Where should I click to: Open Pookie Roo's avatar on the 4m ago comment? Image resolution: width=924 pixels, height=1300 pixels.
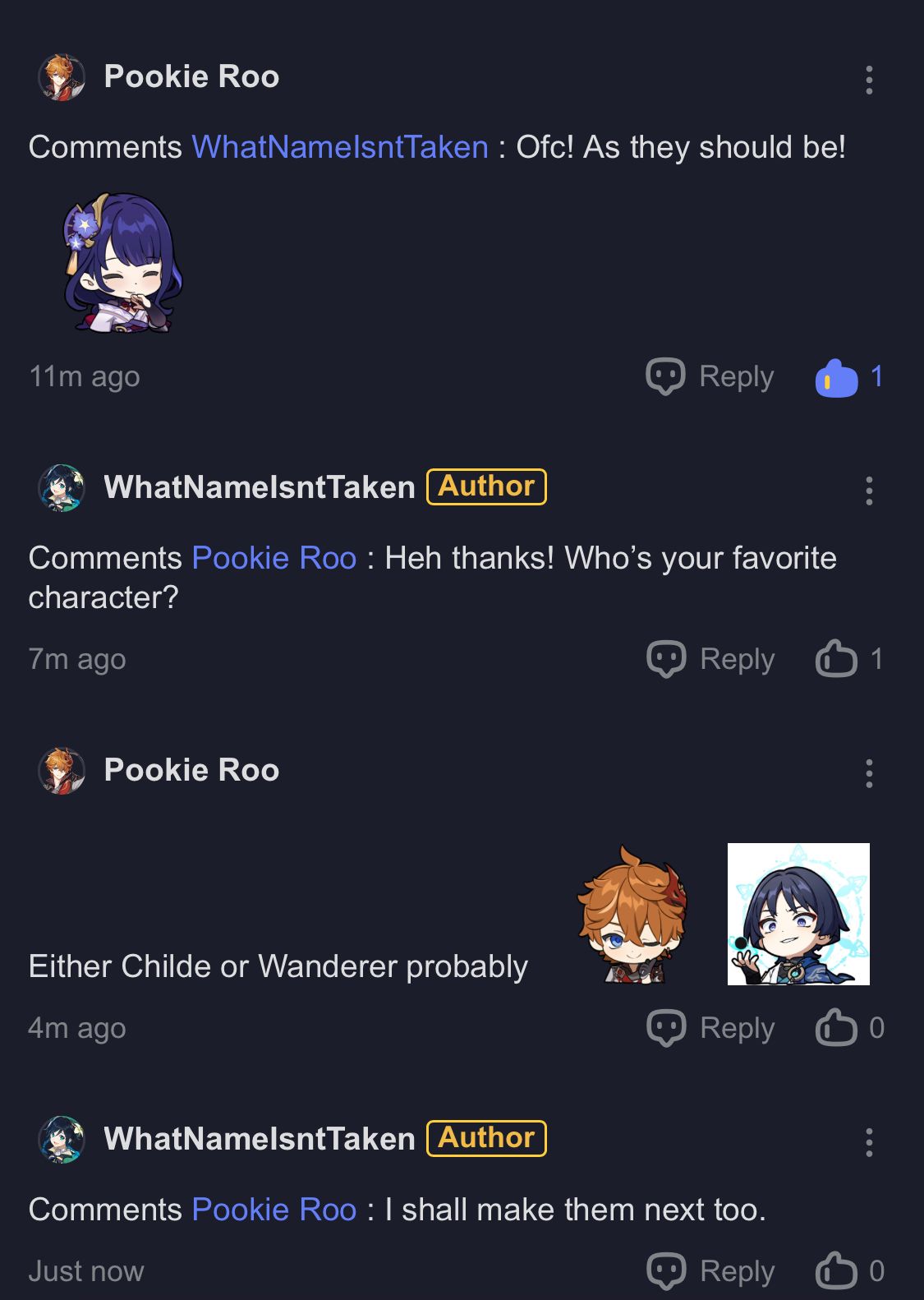[x=62, y=771]
